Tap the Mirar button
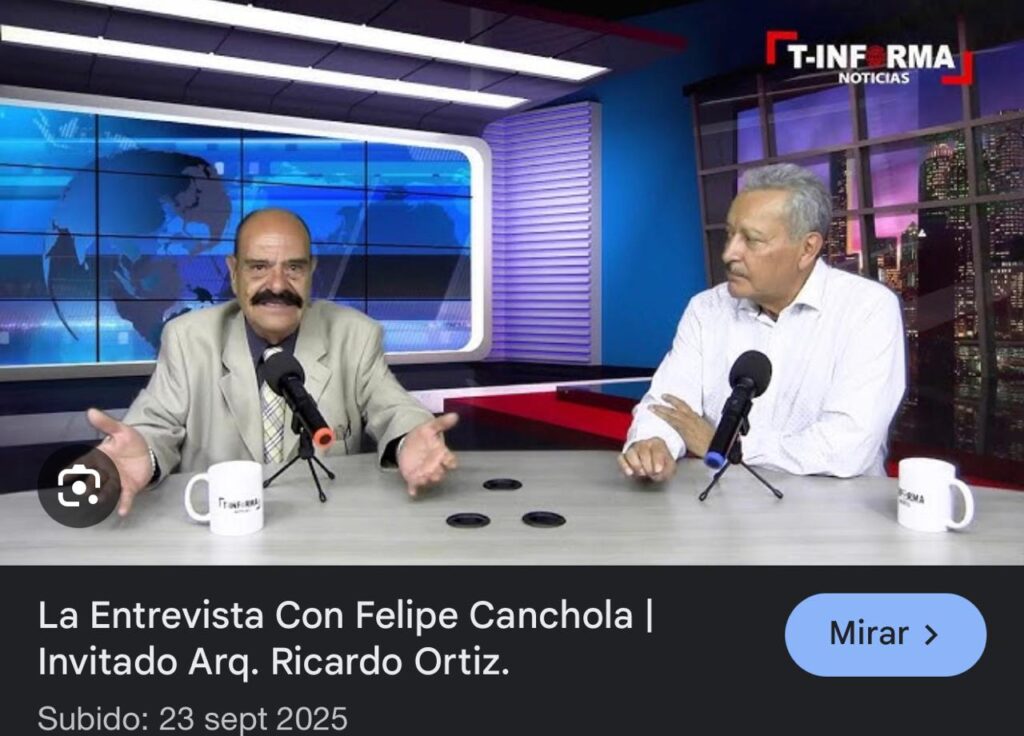The width and height of the screenshot is (1024, 736). (x=885, y=634)
